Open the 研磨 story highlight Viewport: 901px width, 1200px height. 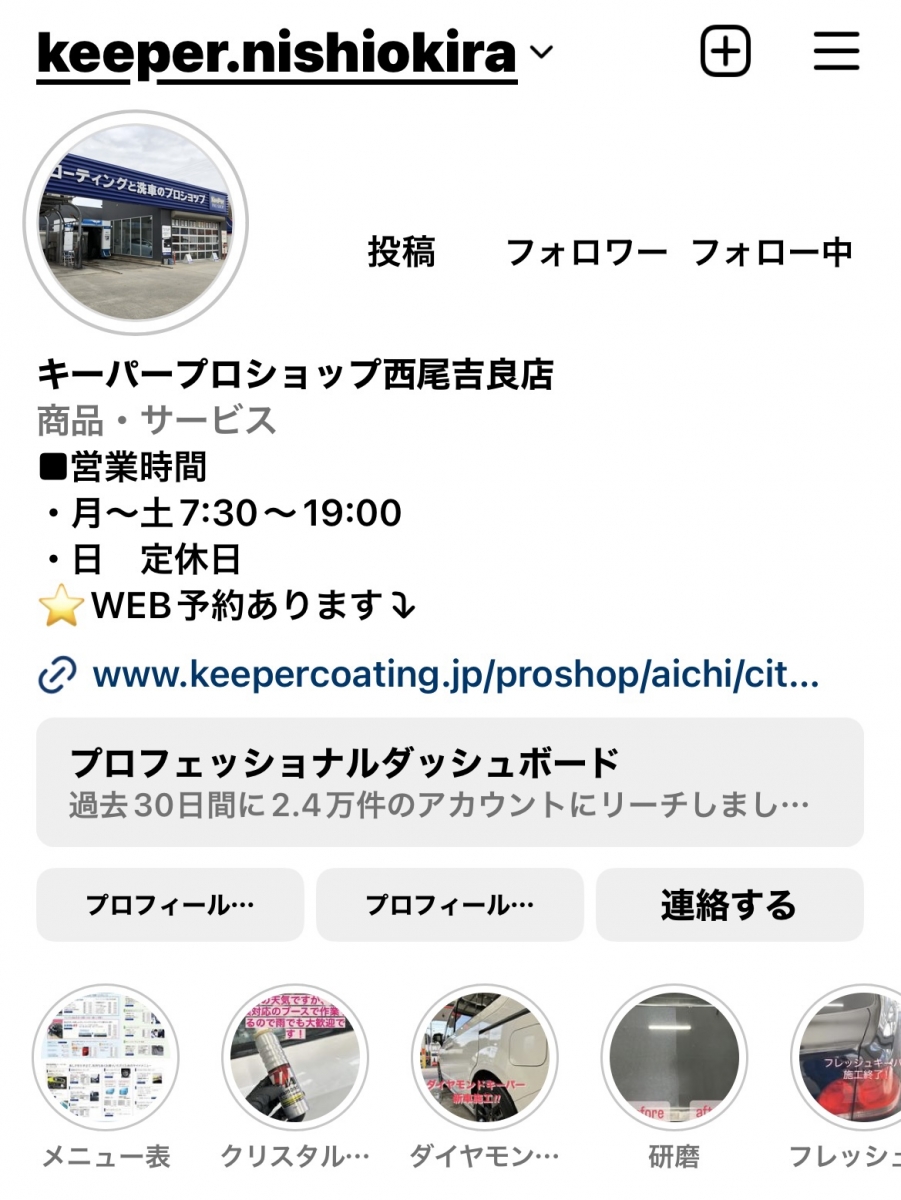pos(674,1058)
